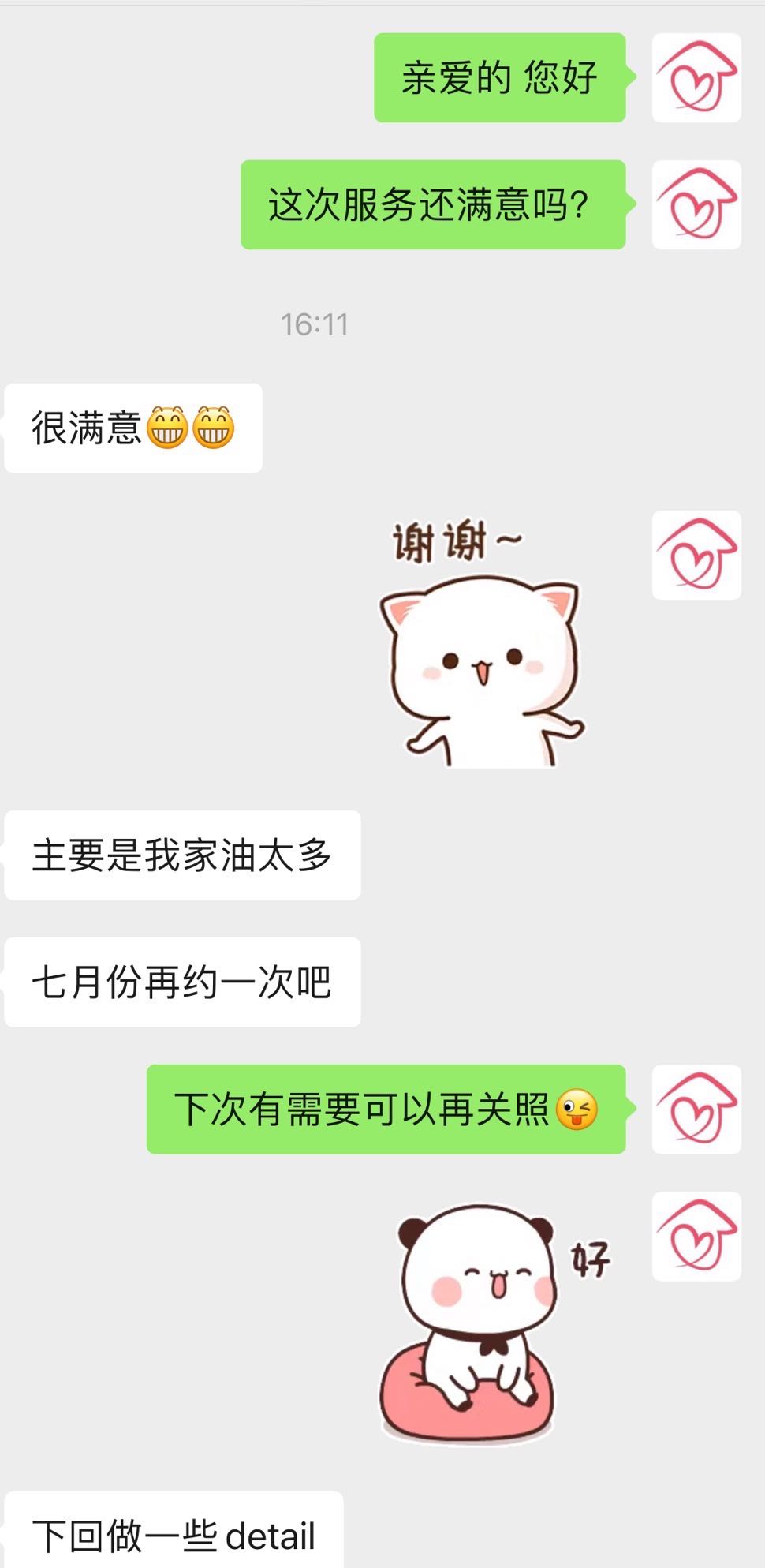Tap avatar next to "这次服务还满意吗?" message
The image size is (765, 1568).
[696, 204]
